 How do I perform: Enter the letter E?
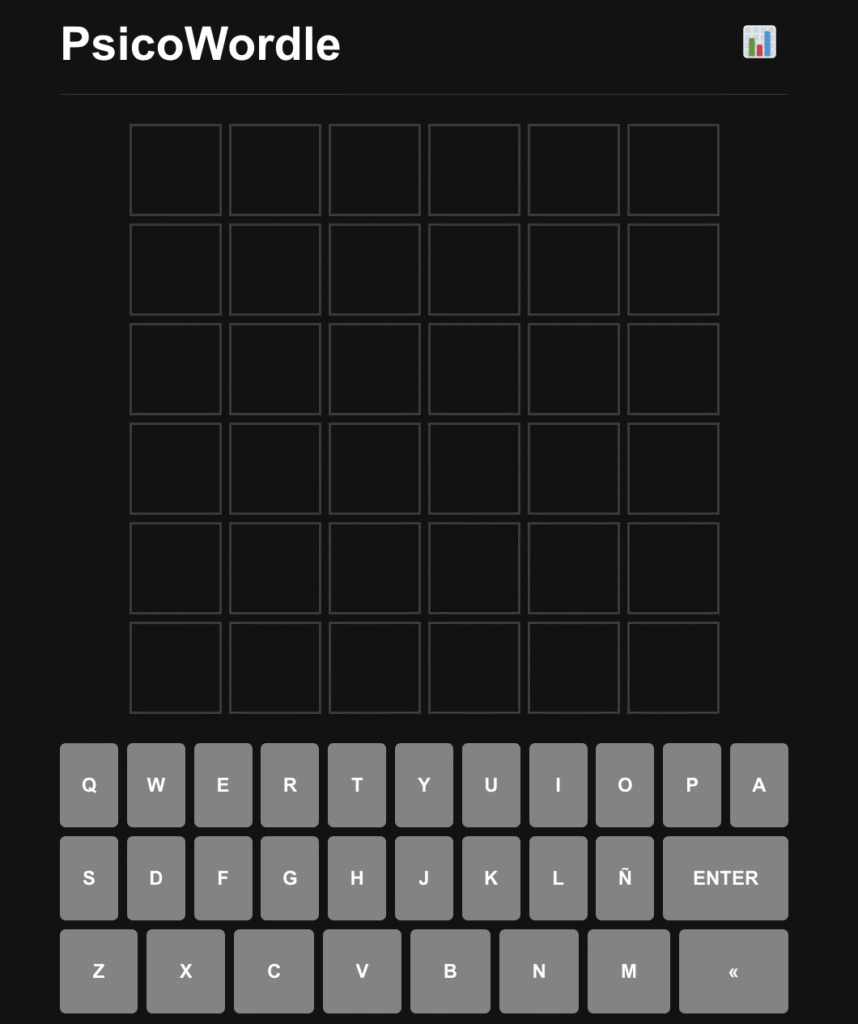tap(223, 785)
